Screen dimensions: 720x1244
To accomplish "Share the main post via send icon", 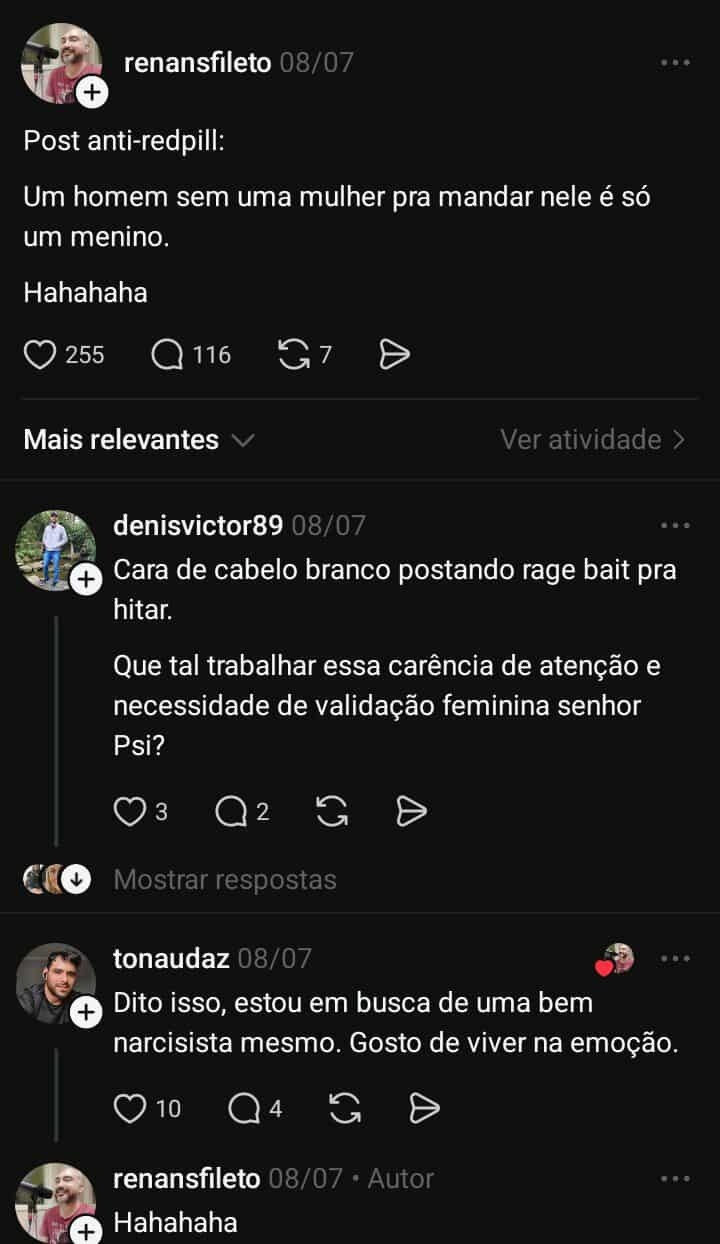I will [395, 355].
